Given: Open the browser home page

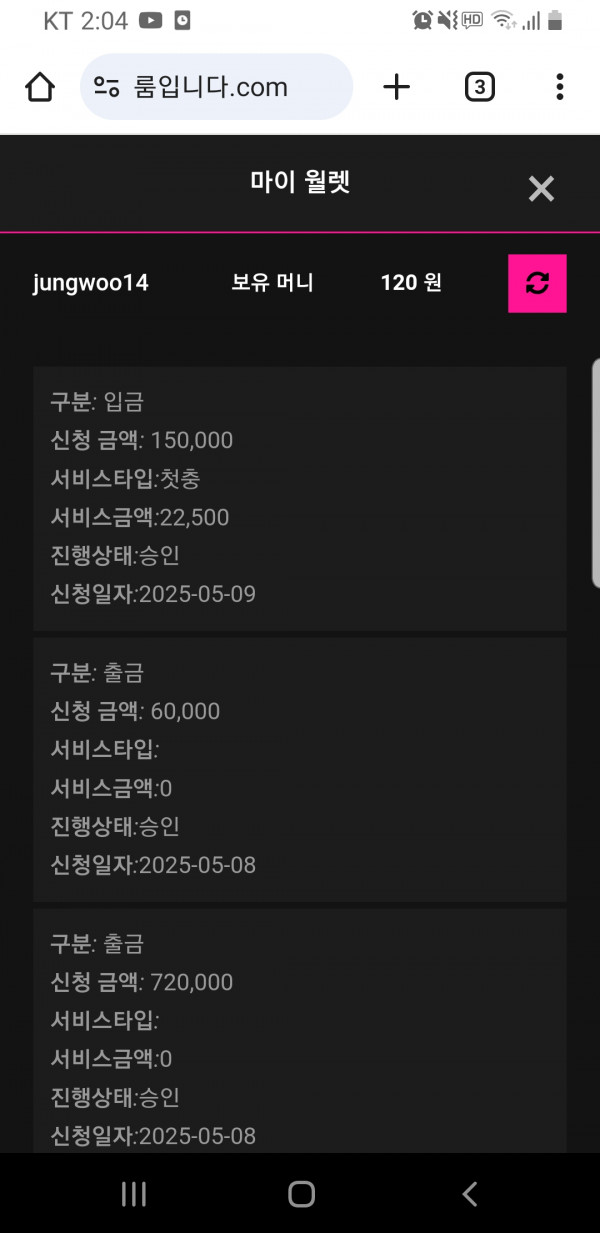Looking at the screenshot, I should [40, 87].
